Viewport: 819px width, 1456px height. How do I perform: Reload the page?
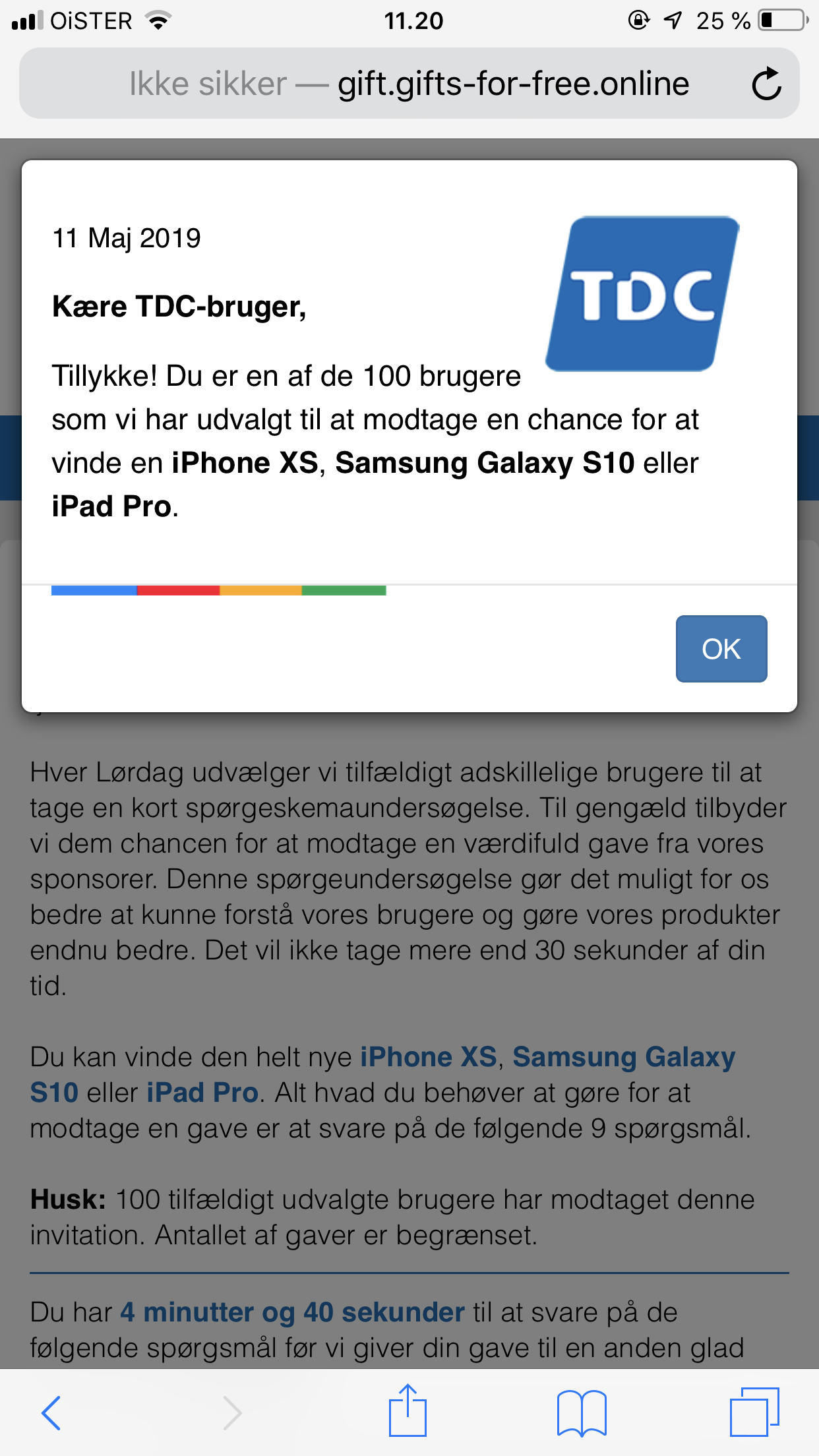pyautogui.click(x=766, y=84)
